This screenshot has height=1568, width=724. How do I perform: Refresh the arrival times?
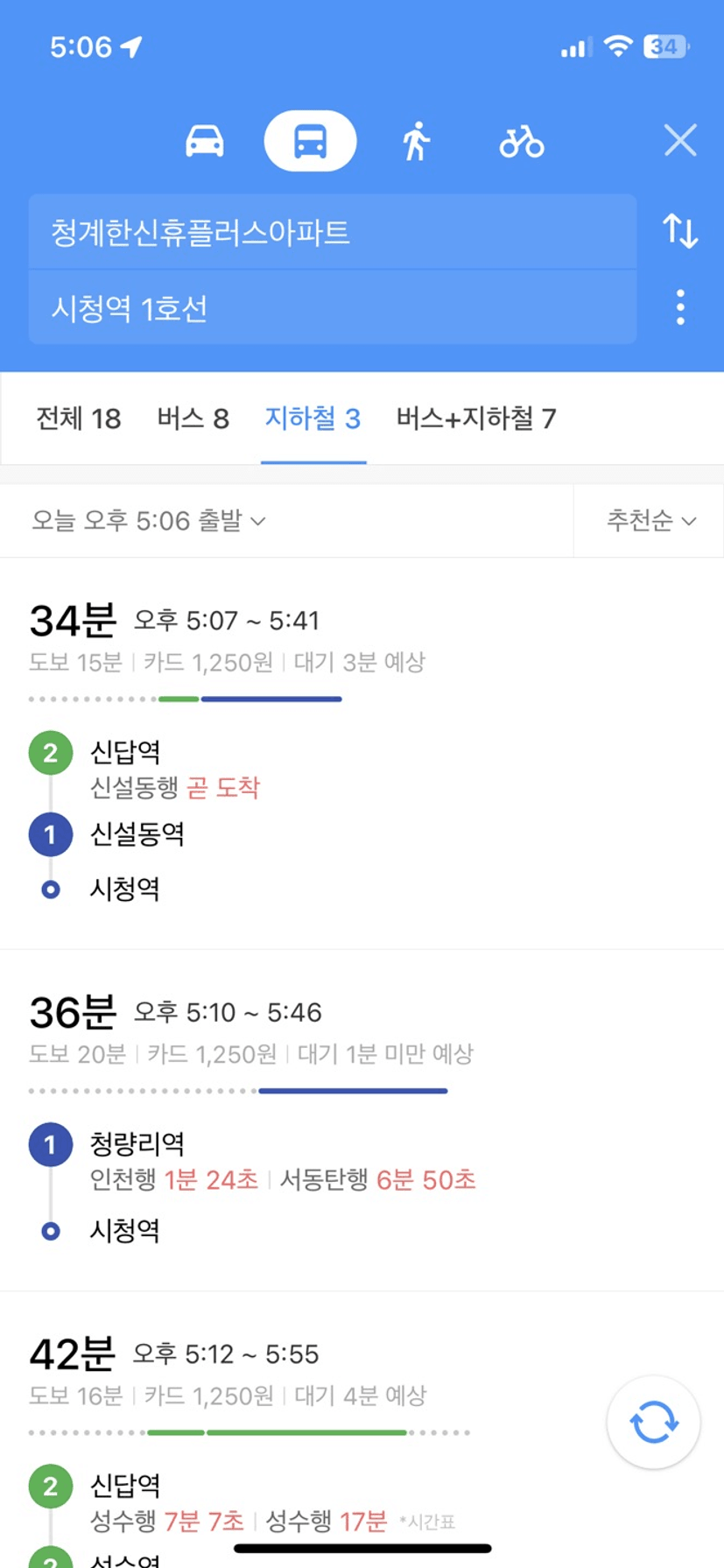[x=653, y=1422]
